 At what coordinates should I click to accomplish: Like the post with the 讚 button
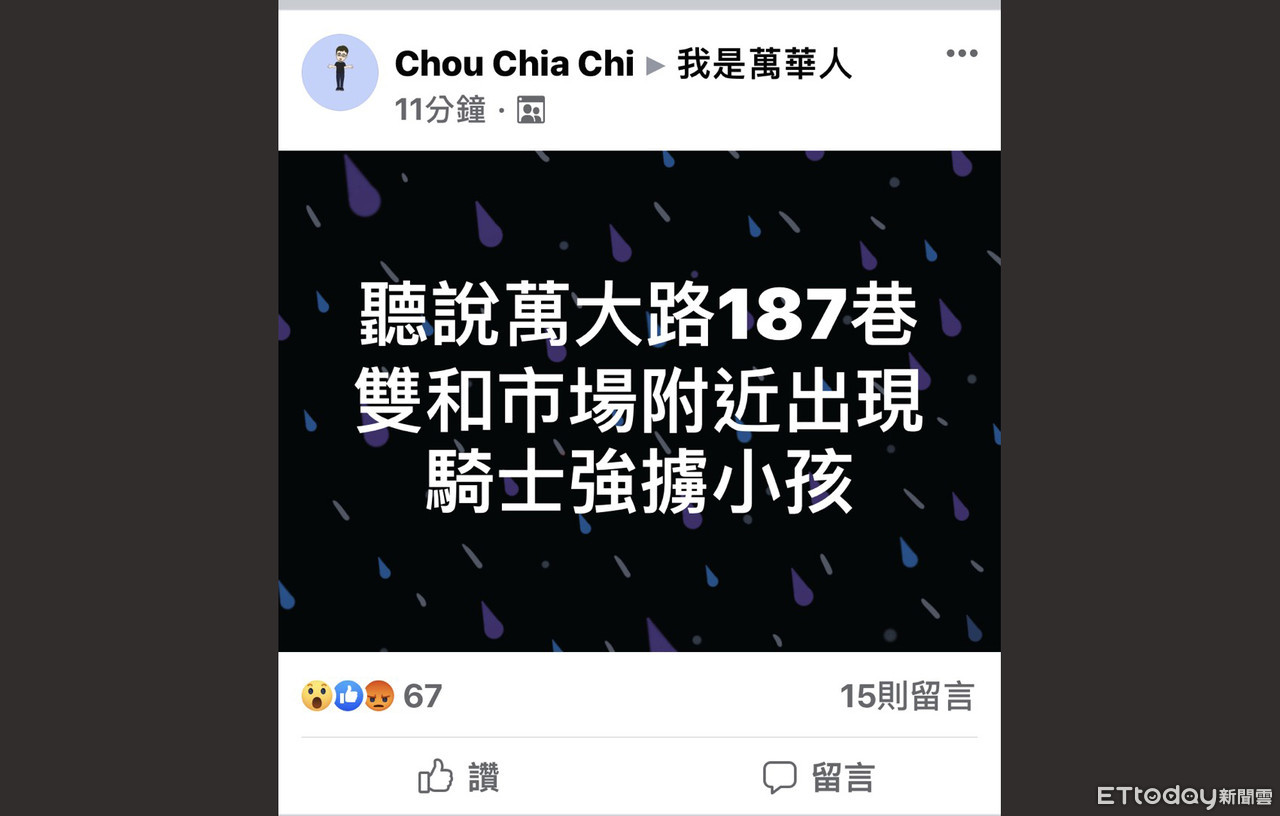(x=459, y=777)
